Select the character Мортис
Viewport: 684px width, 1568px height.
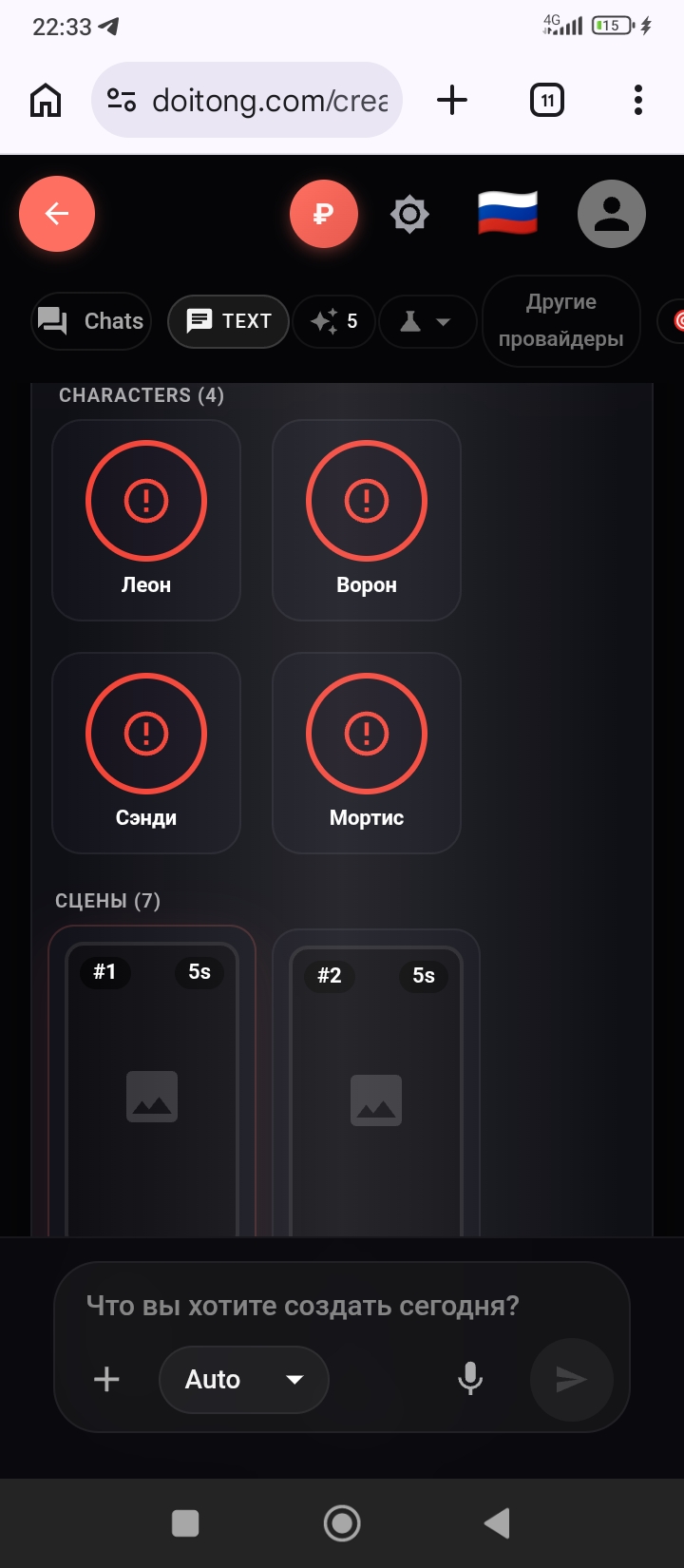tap(367, 753)
